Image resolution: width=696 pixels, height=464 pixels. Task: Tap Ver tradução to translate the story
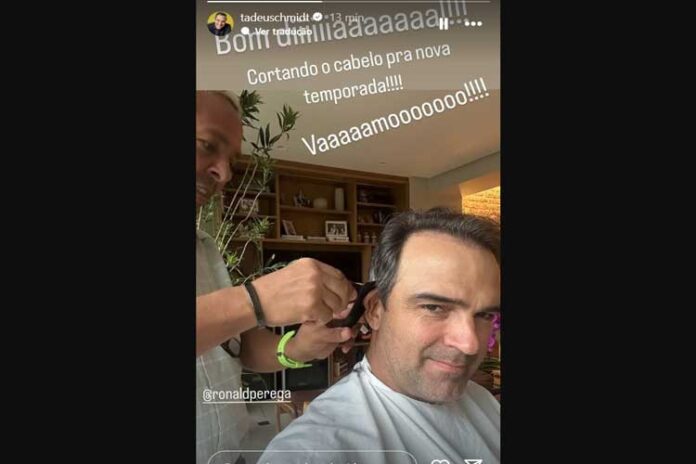[277, 31]
